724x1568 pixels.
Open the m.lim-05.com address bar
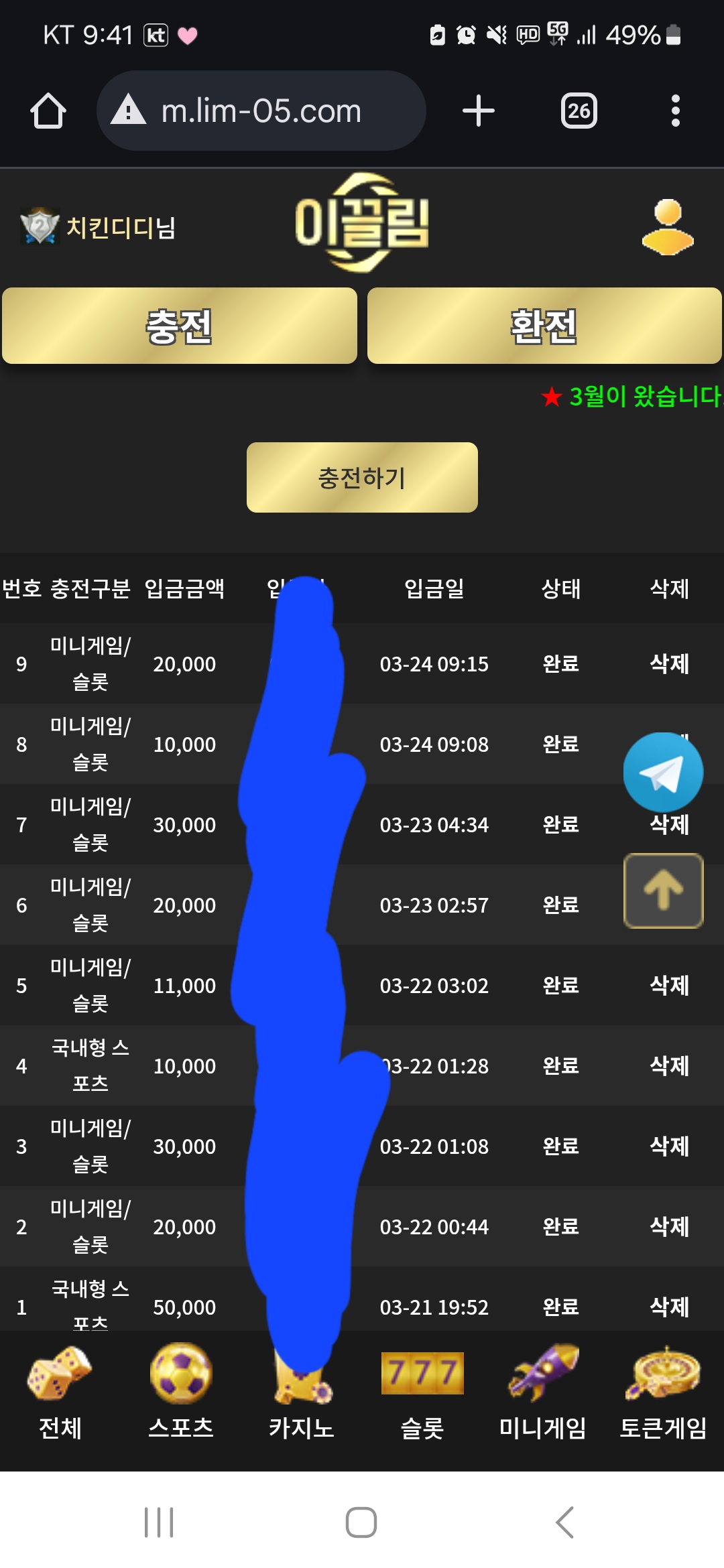261,111
